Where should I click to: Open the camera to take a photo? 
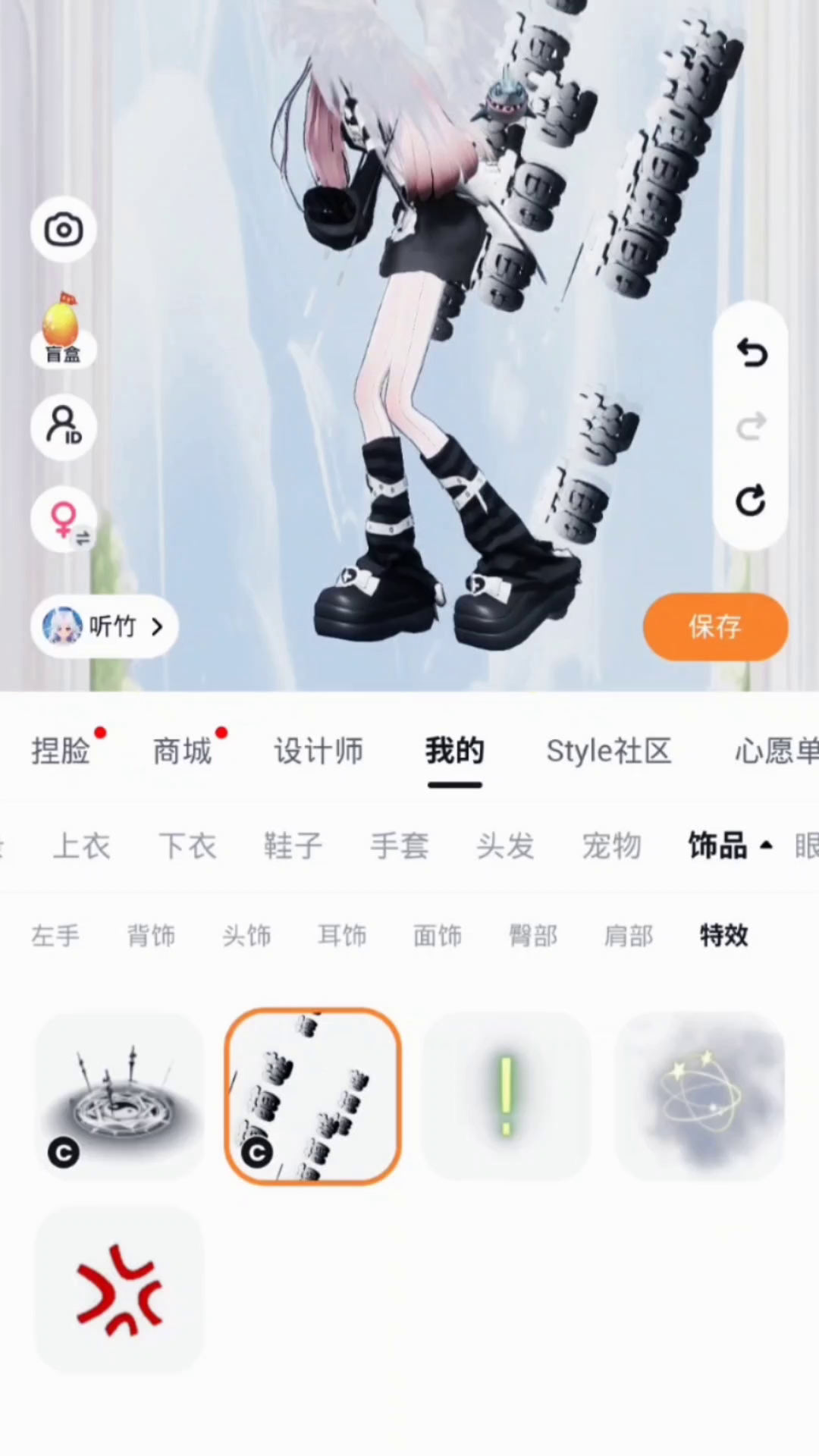tap(64, 230)
